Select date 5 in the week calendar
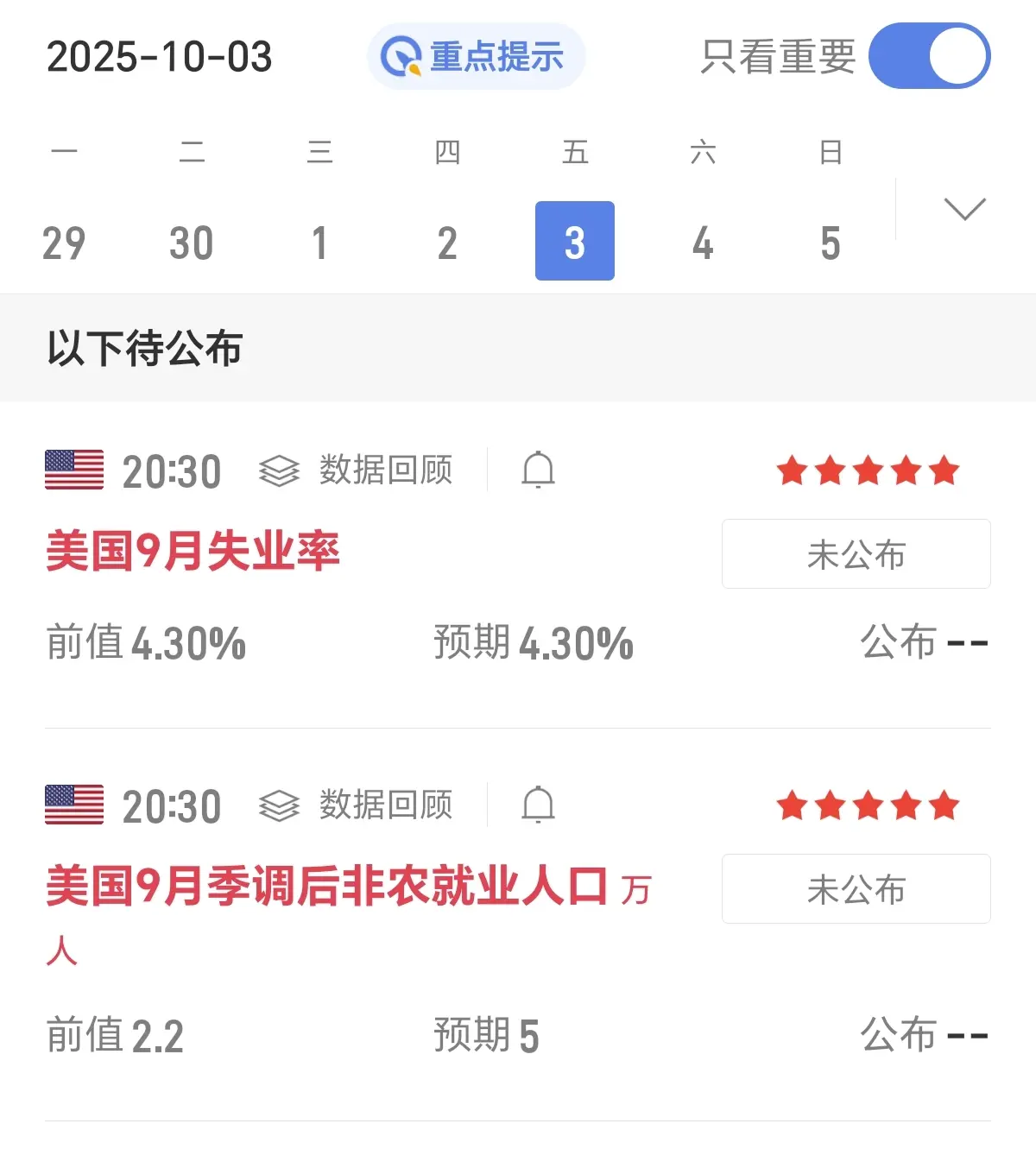Screen dimensions: 1036x1149 831,243
